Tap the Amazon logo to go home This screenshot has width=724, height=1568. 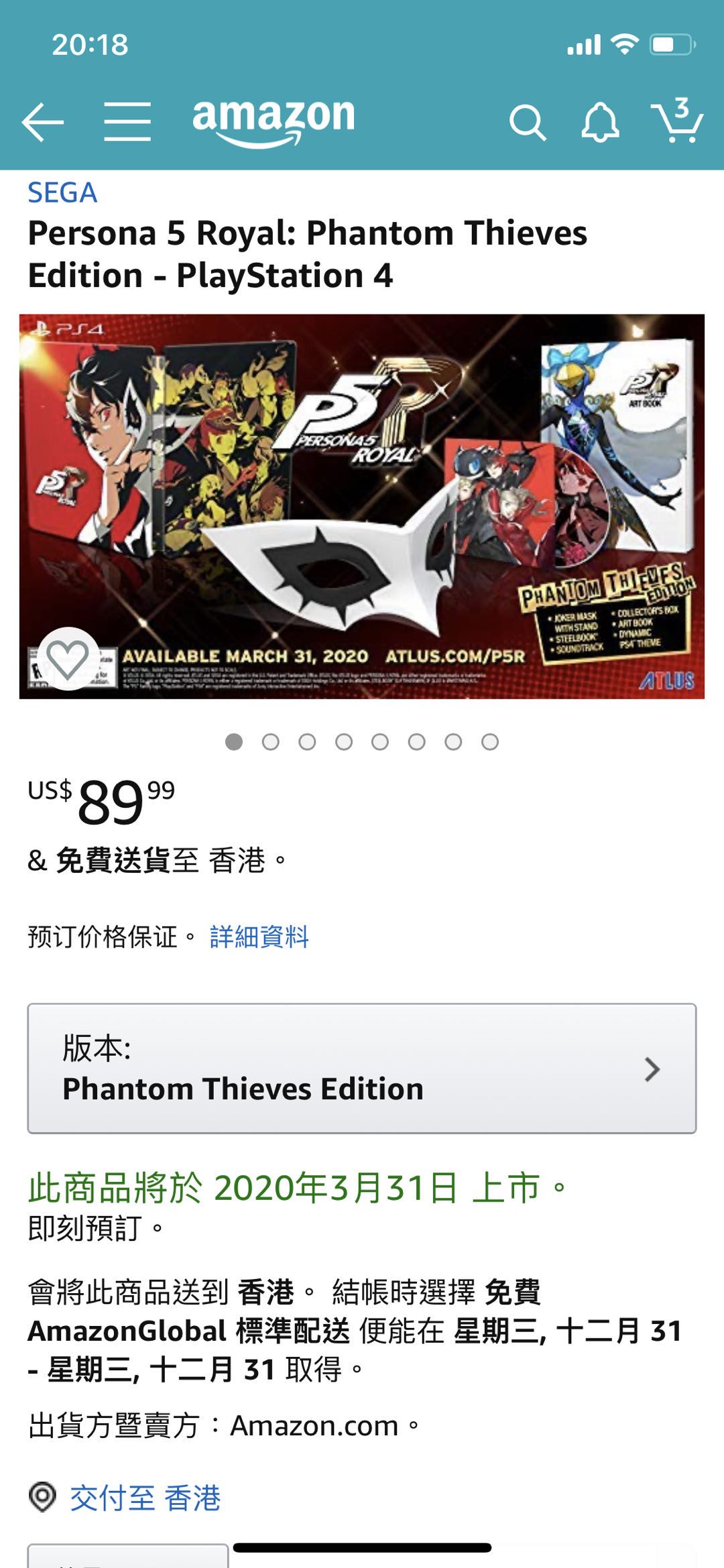point(274,121)
